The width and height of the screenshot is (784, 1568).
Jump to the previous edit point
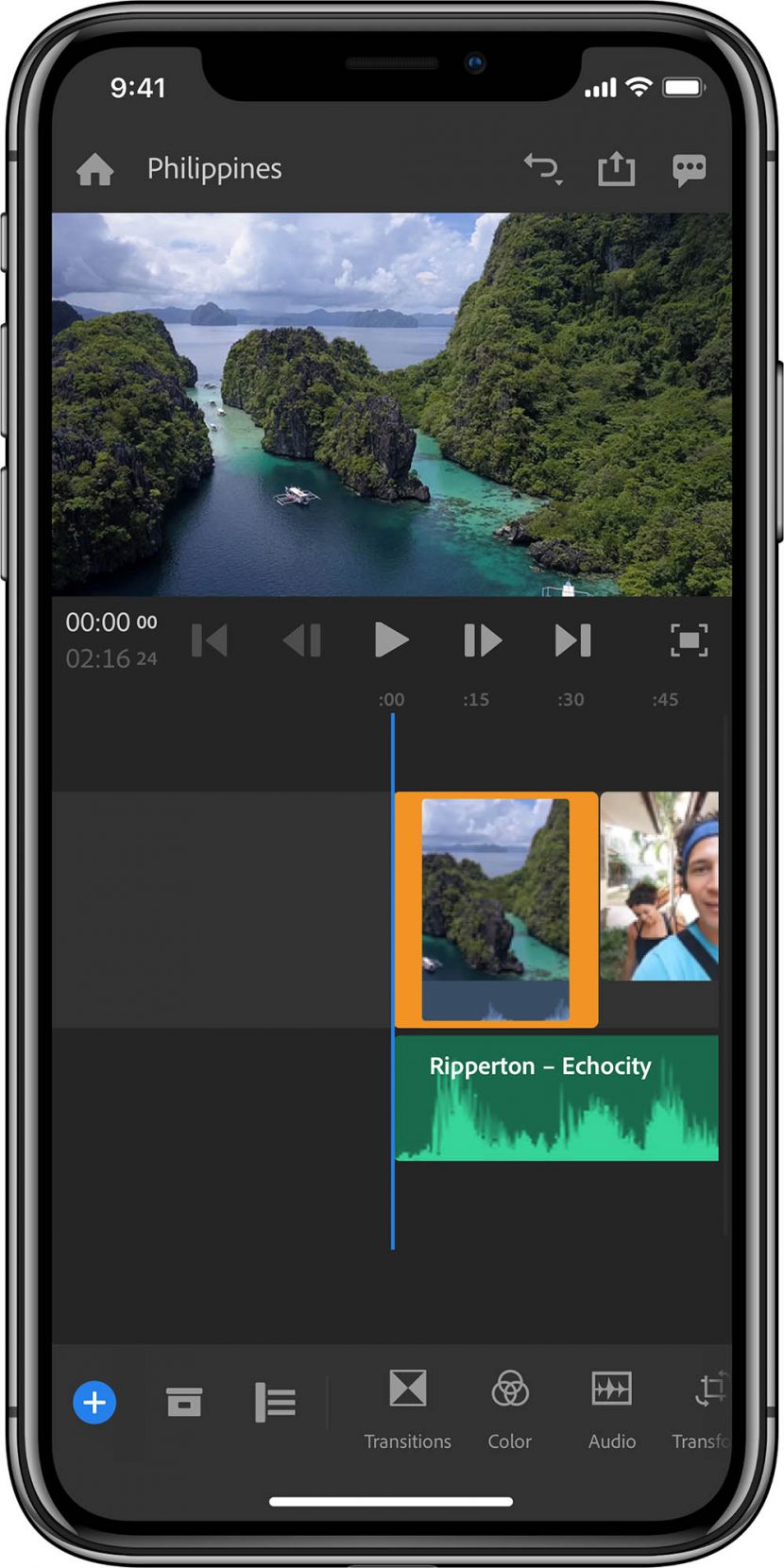click(210, 640)
